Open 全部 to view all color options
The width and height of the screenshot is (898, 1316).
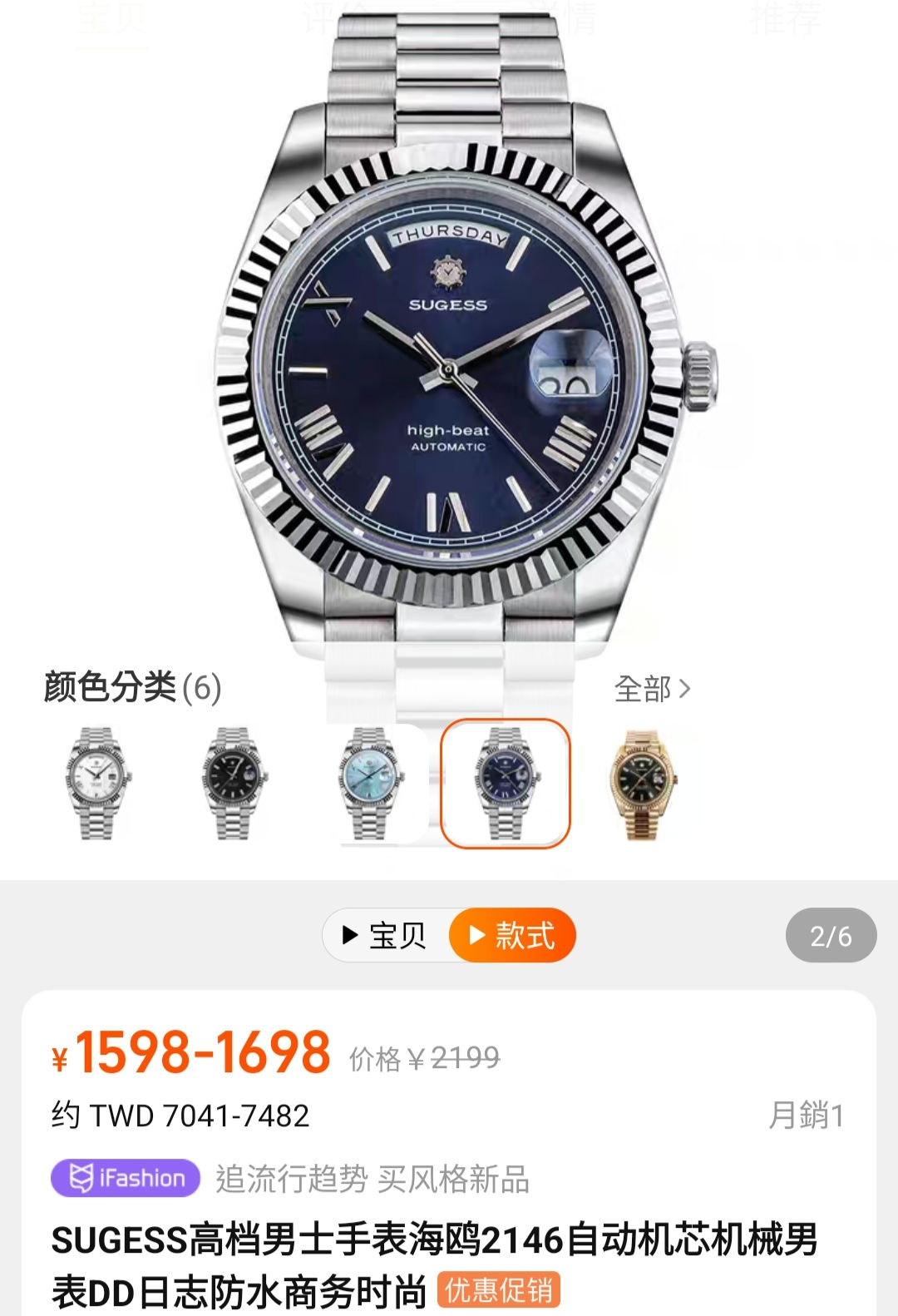(x=652, y=689)
